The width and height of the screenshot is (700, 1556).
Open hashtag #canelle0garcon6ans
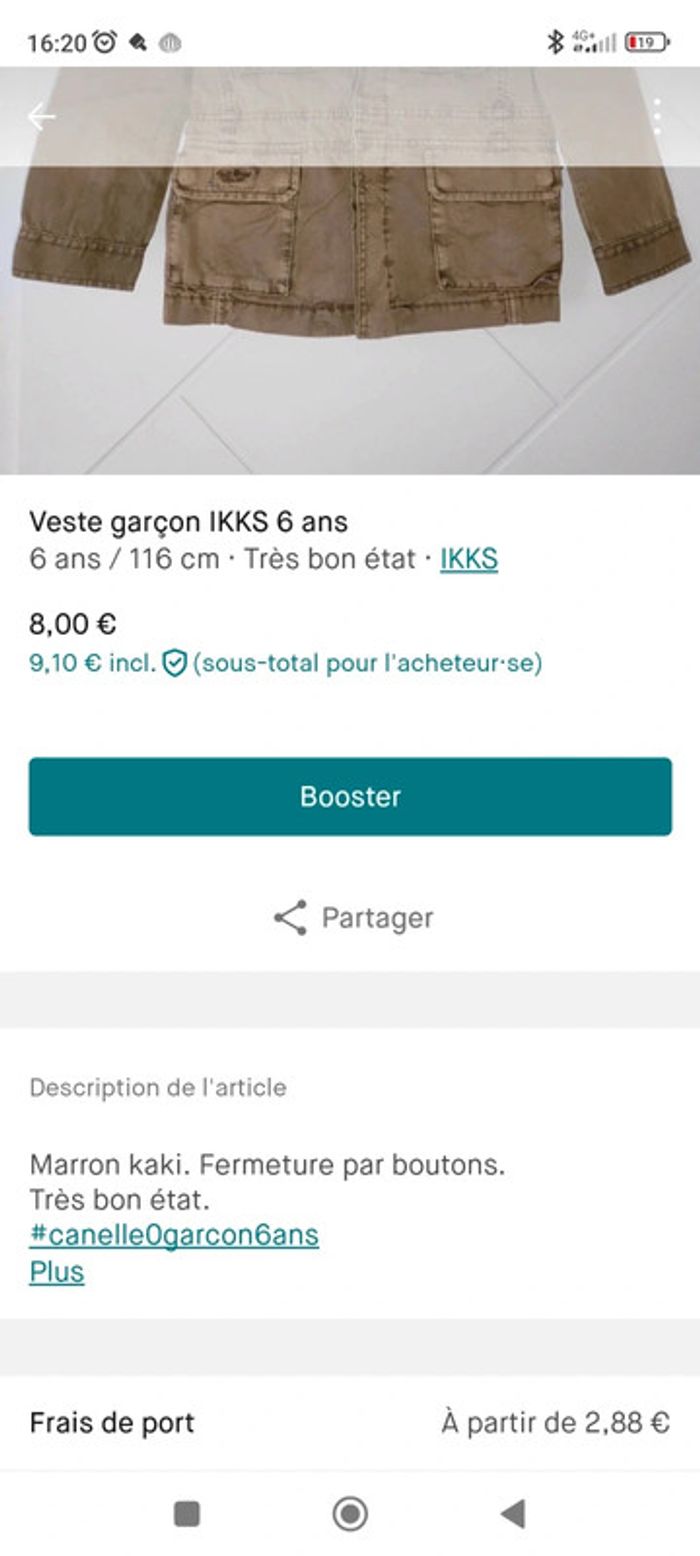pyautogui.click(x=174, y=1235)
